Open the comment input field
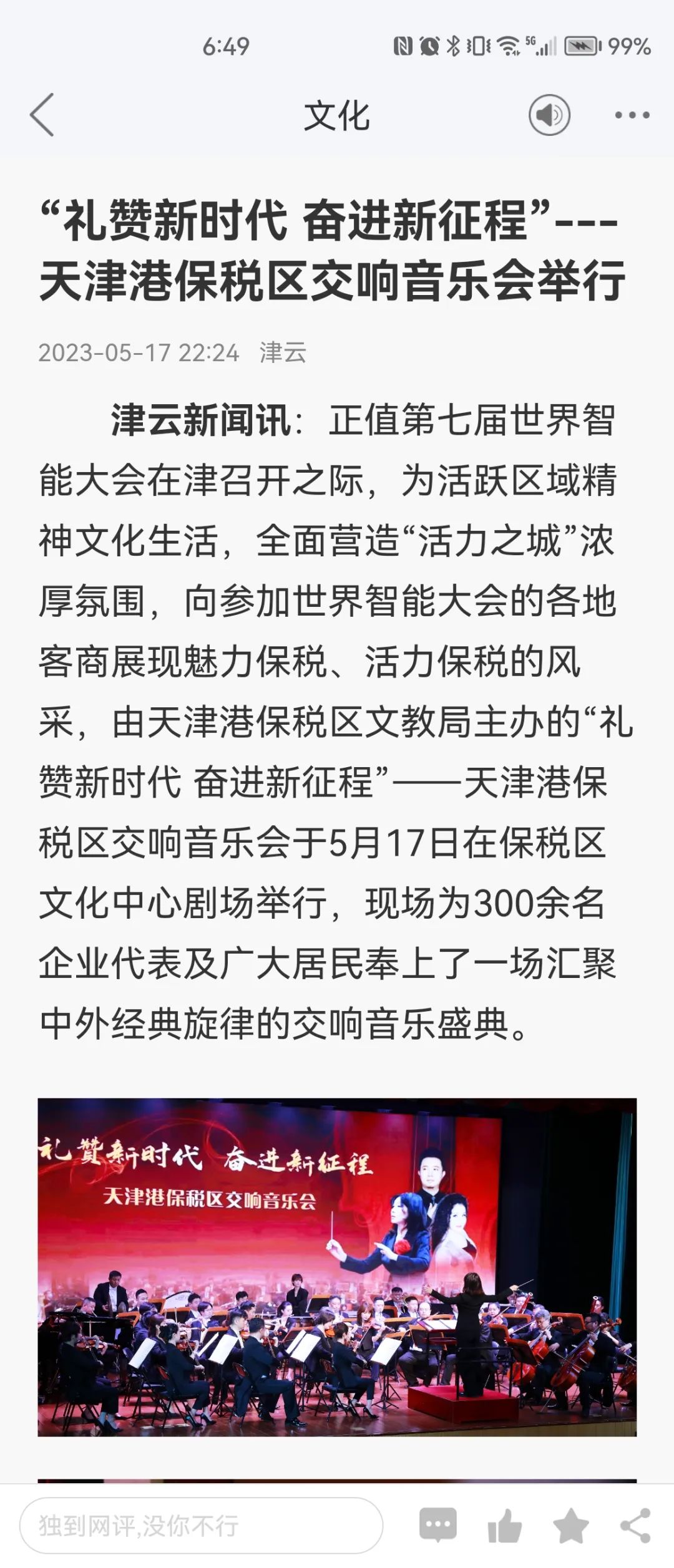Screen dimensions: 674x1568 click(x=201, y=1526)
